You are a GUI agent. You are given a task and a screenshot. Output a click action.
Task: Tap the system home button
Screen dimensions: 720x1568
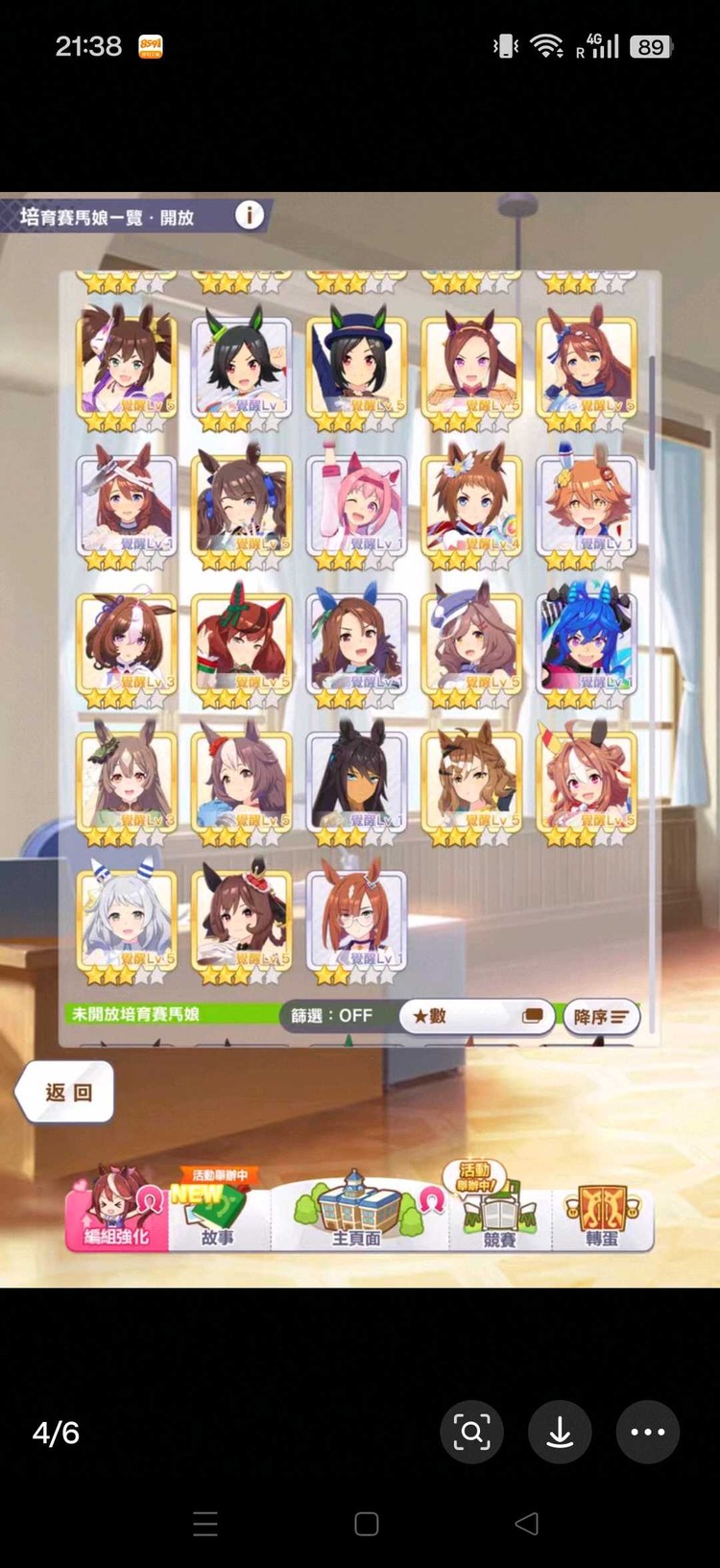pos(367,1524)
